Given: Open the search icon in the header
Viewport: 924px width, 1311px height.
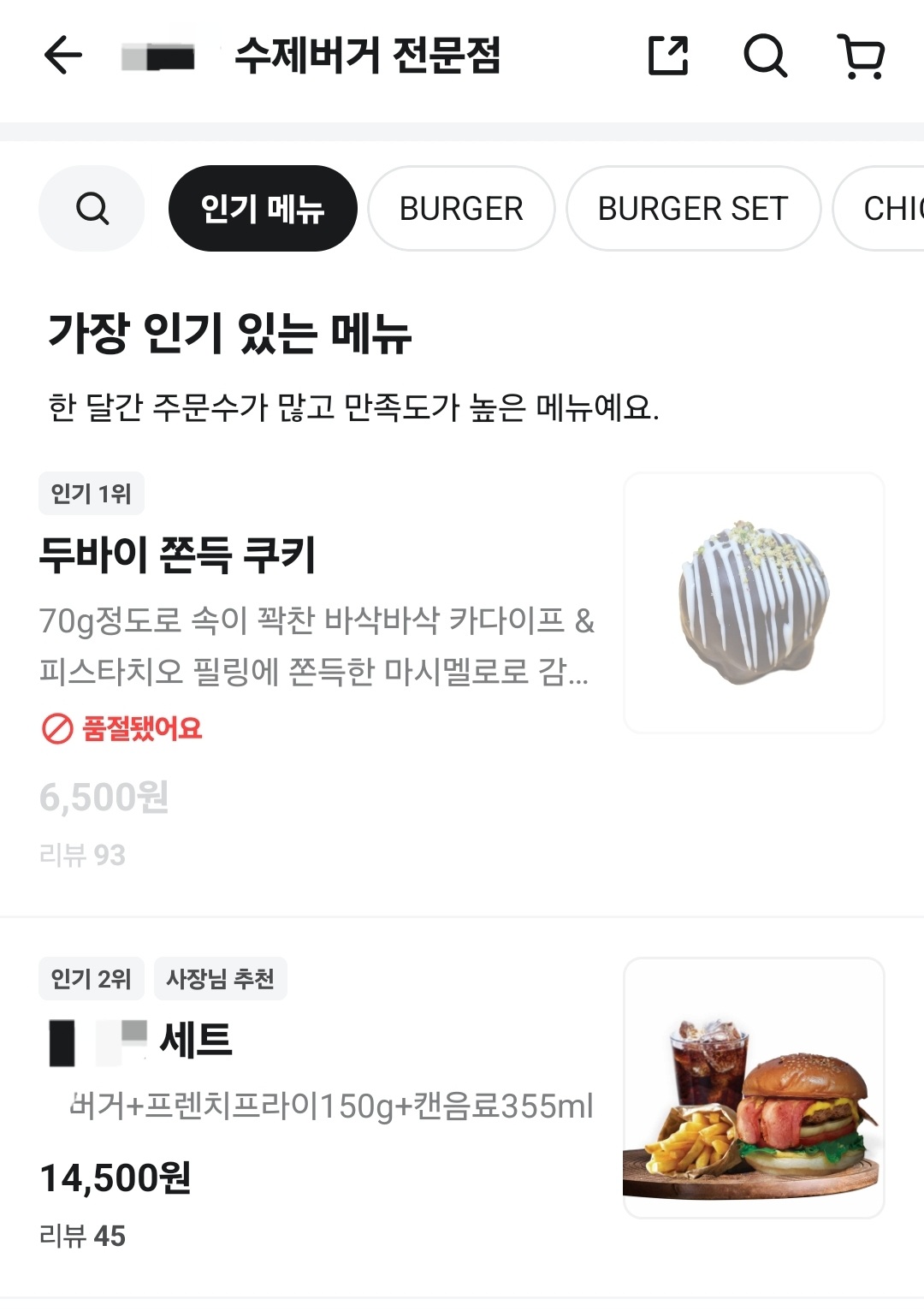Looking at the screenshot, I should pyautogui.click(x=765, y=56).
